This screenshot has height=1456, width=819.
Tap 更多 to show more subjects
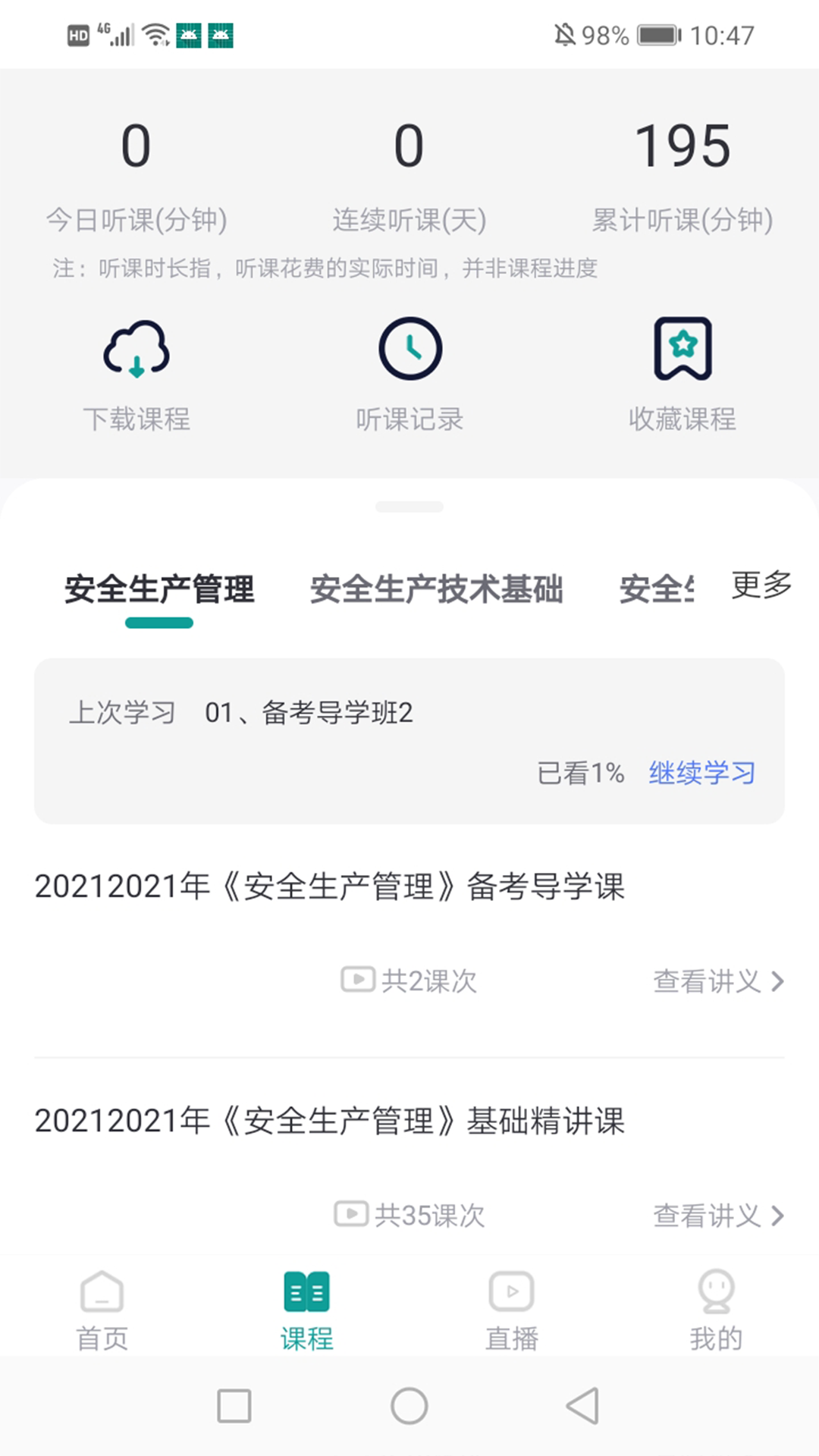(x=761, y=585)
